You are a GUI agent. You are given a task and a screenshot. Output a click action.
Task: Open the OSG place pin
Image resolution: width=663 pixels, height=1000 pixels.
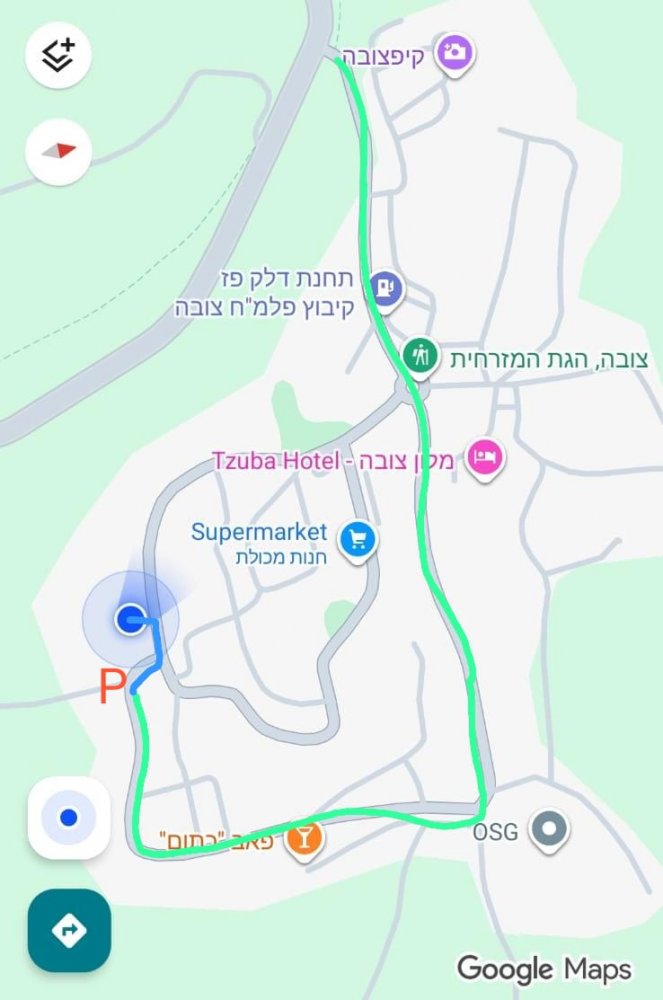tap(549, 829)
